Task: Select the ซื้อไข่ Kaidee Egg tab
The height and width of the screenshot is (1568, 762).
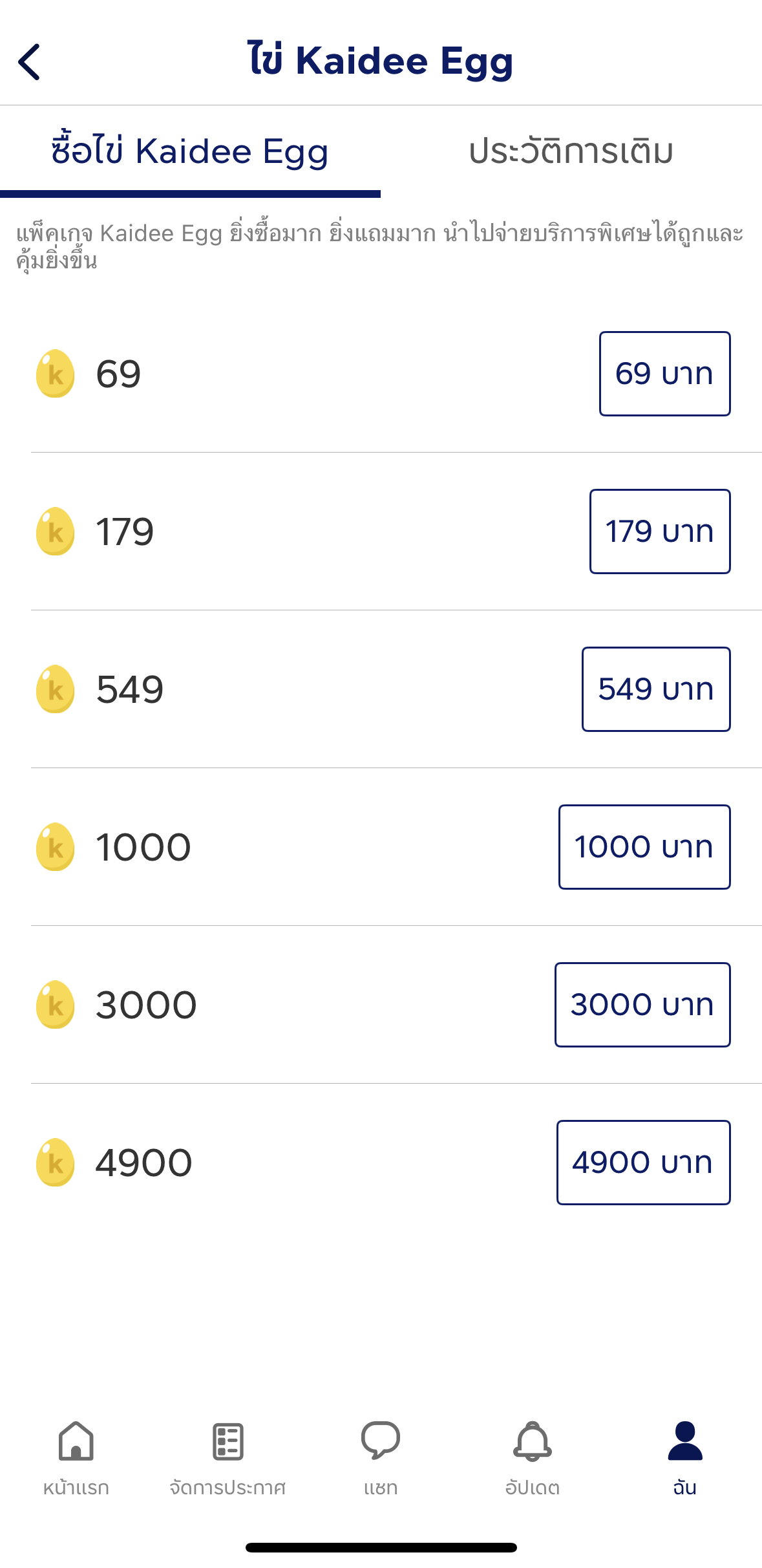Action: point(190,151)
